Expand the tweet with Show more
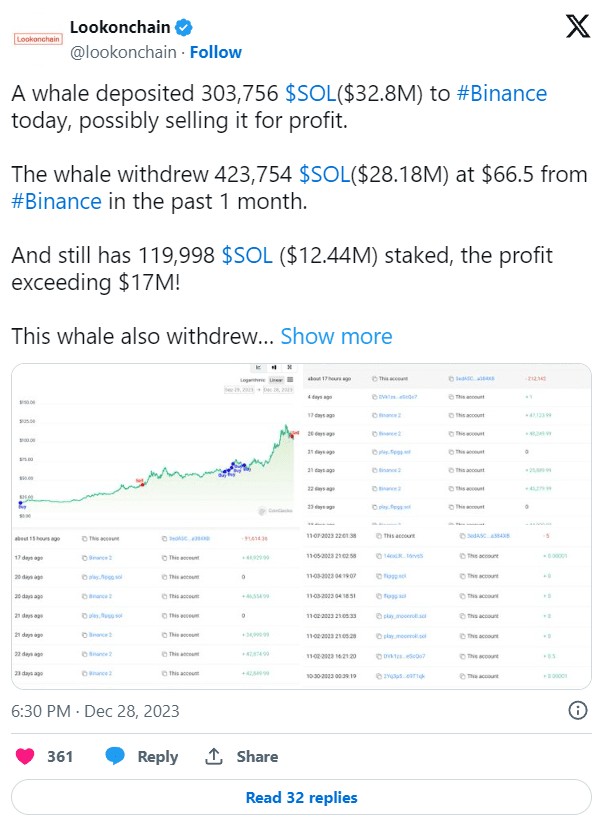 click(x=336, y=336)
